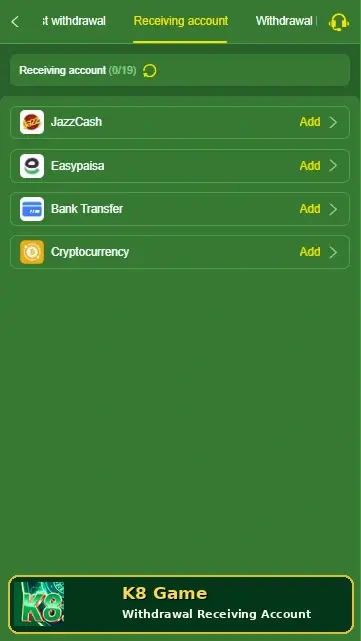This screenshot has height=641, width=361.
Task: Refresh the receiving account list
Action: [x=150, y=71]
